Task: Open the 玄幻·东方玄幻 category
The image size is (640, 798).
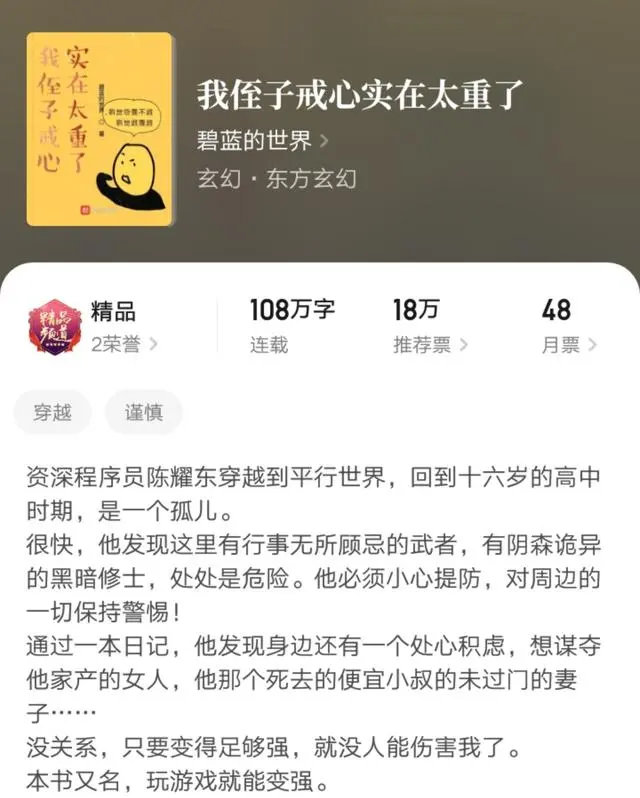Action: click(x=276, y=180)
